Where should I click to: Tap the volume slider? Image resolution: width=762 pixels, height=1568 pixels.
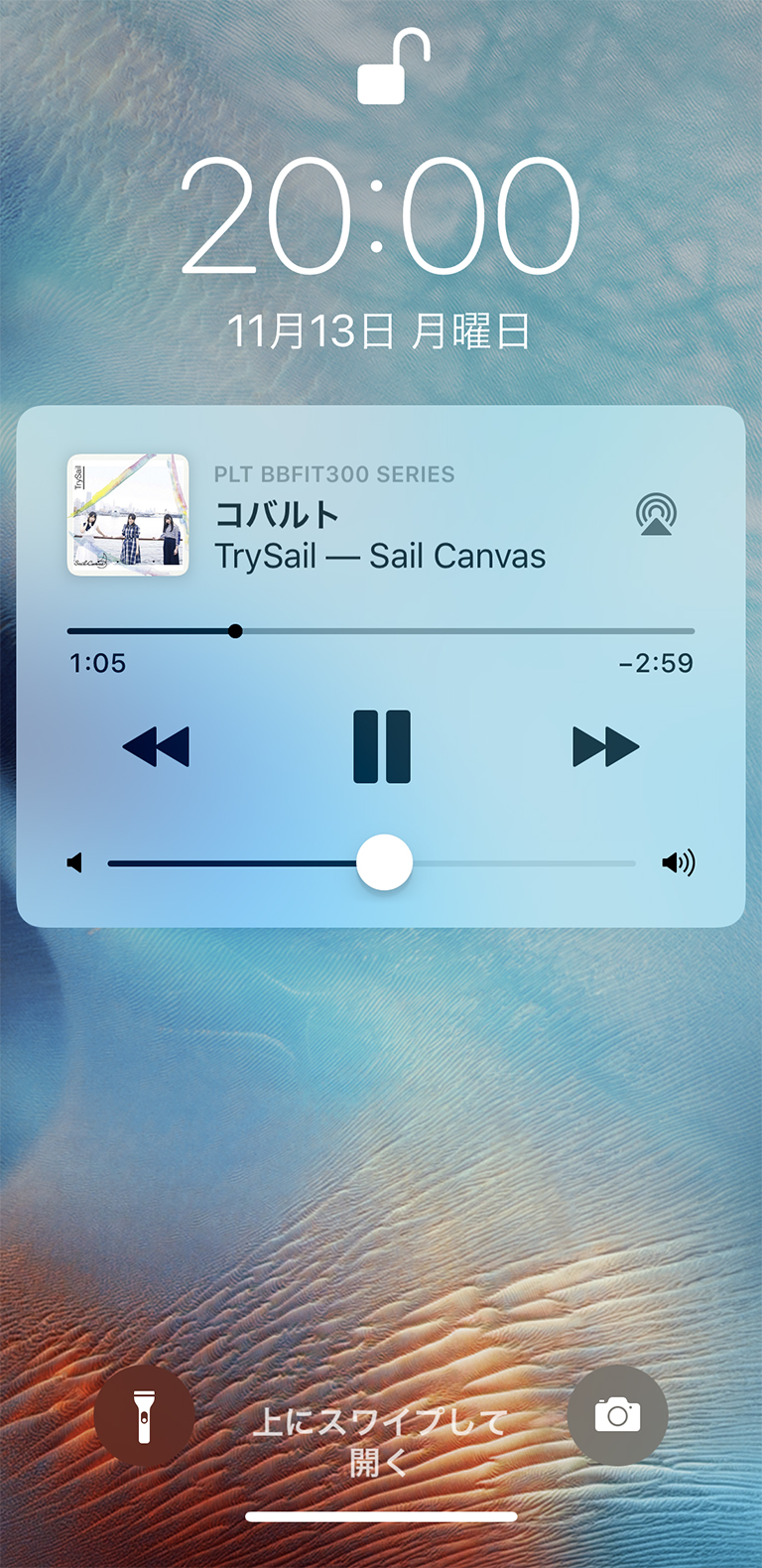pyautogui.click(x=384, y=862)
